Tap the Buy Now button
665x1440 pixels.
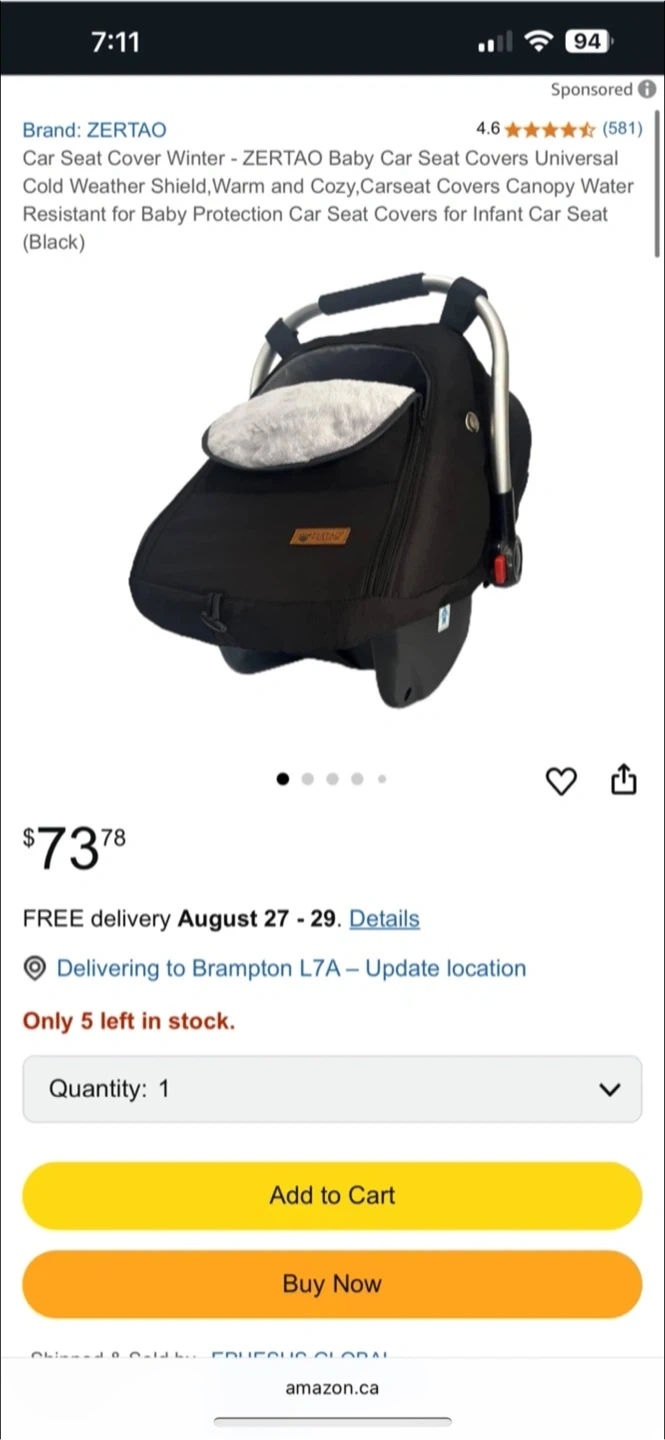tap(332, 1284)
